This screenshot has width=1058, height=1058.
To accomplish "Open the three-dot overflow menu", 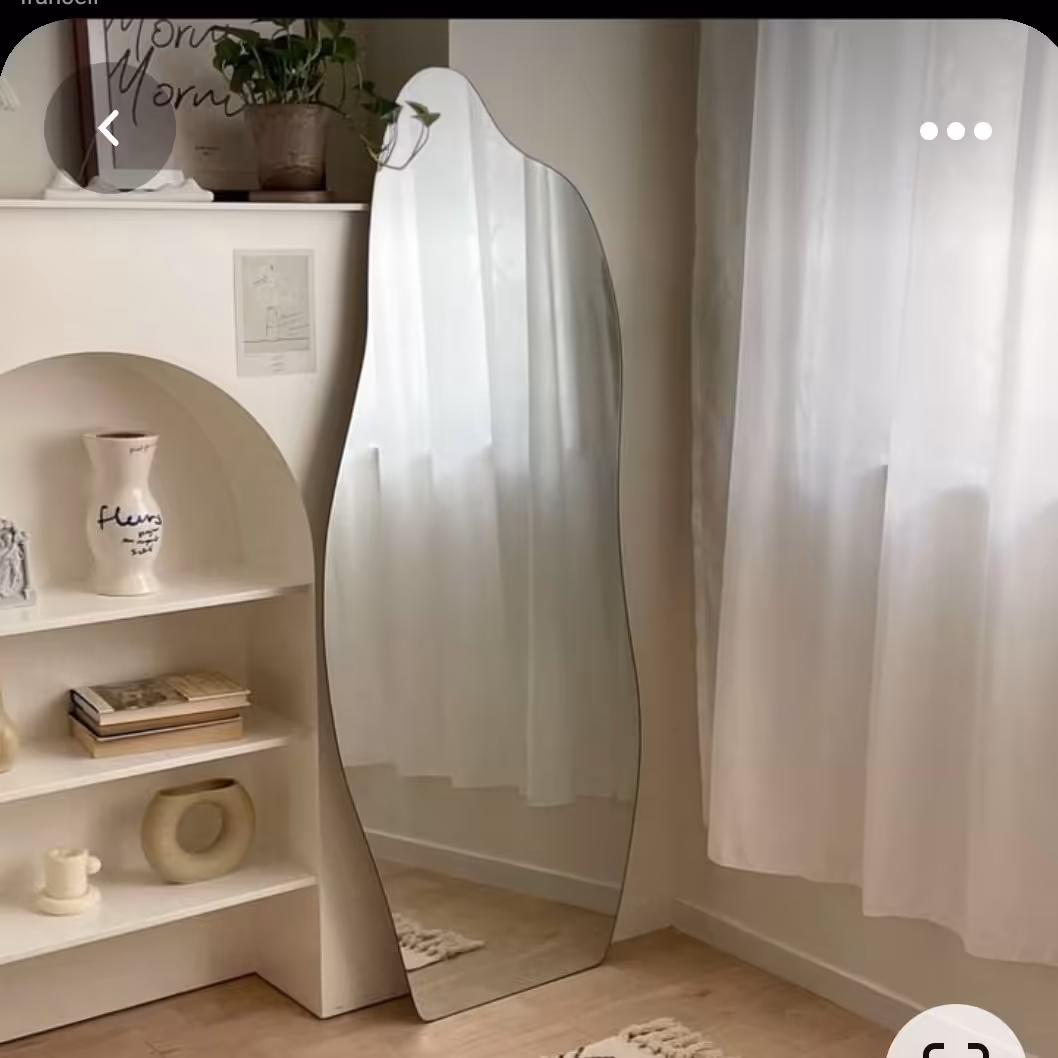I will coord(955,131).
